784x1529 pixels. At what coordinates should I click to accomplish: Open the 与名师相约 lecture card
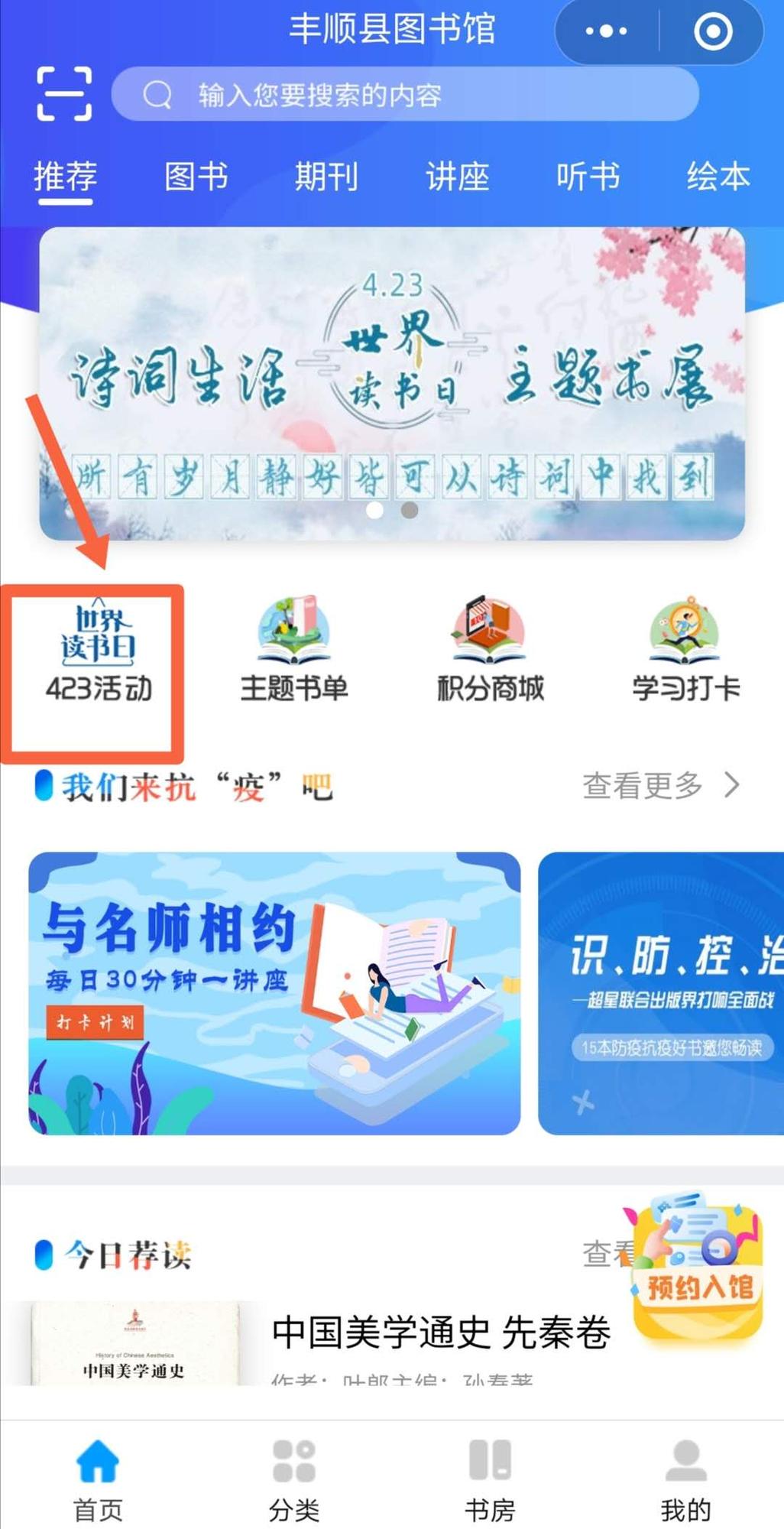click(274, 993)
